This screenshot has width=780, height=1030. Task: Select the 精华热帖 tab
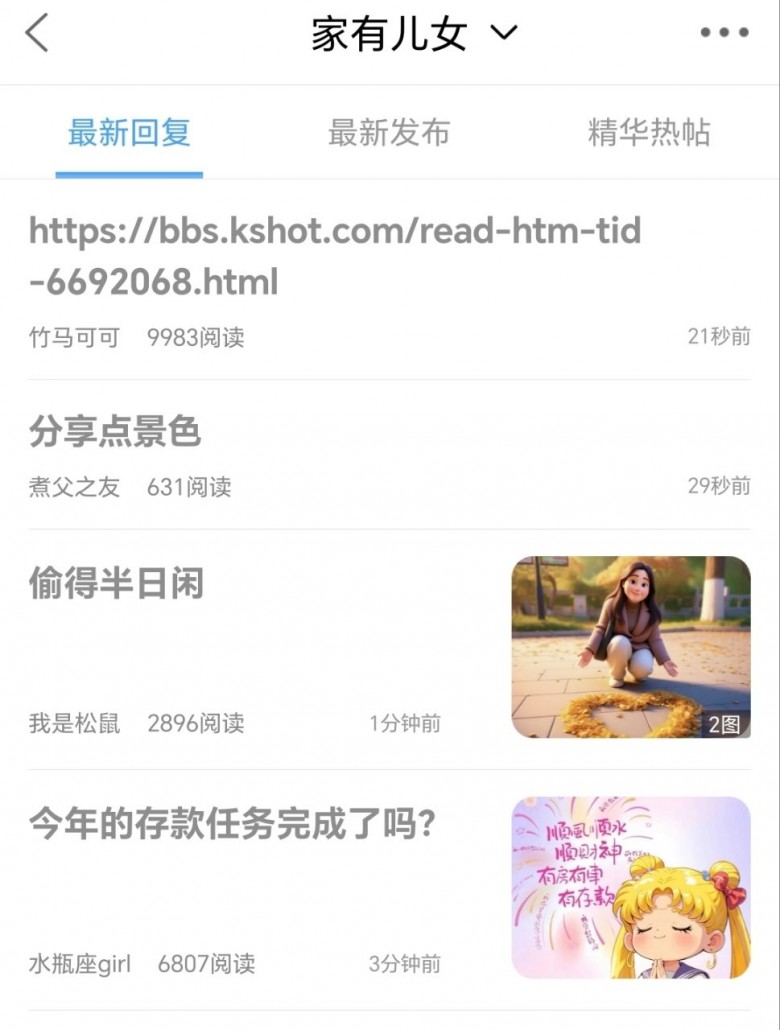pos(649,133)
